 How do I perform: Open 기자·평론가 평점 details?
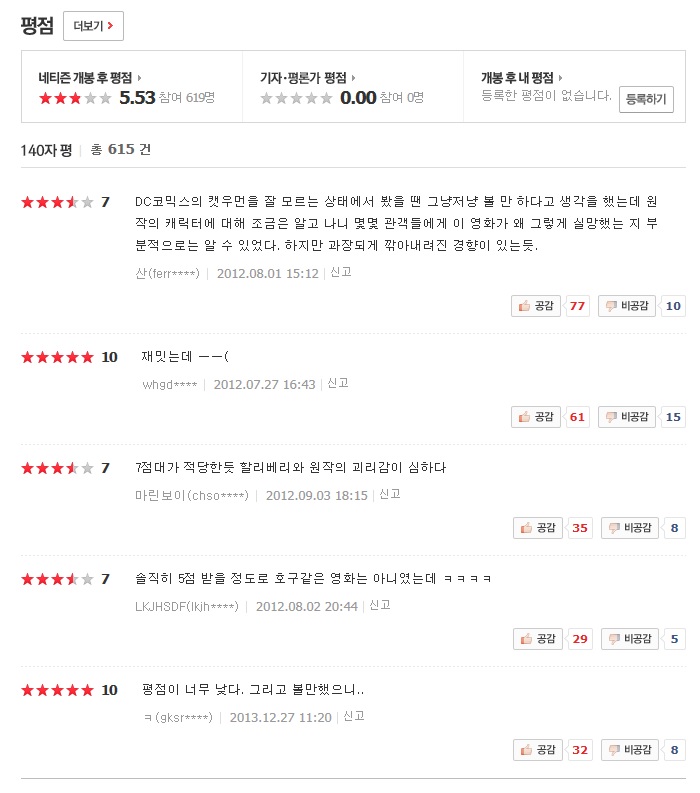[307, 77]
